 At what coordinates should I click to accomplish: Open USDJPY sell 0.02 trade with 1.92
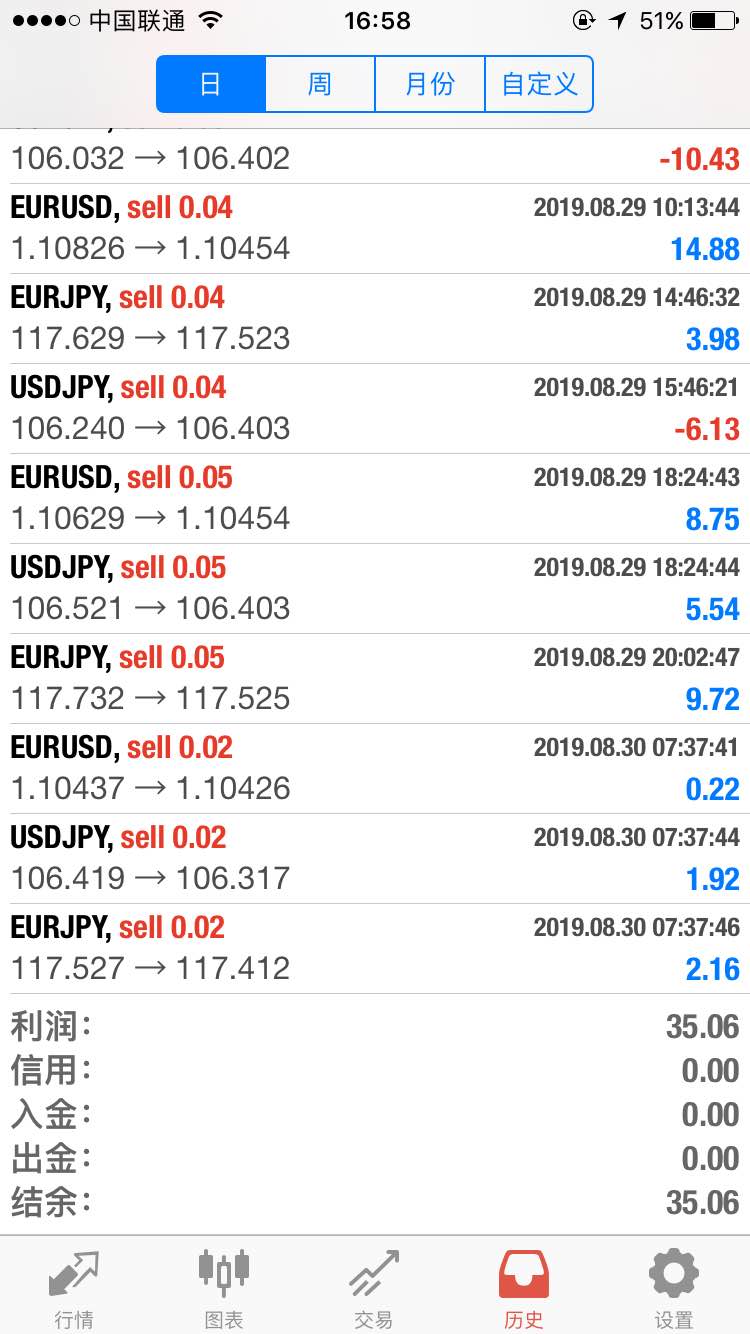coord(375,859)
